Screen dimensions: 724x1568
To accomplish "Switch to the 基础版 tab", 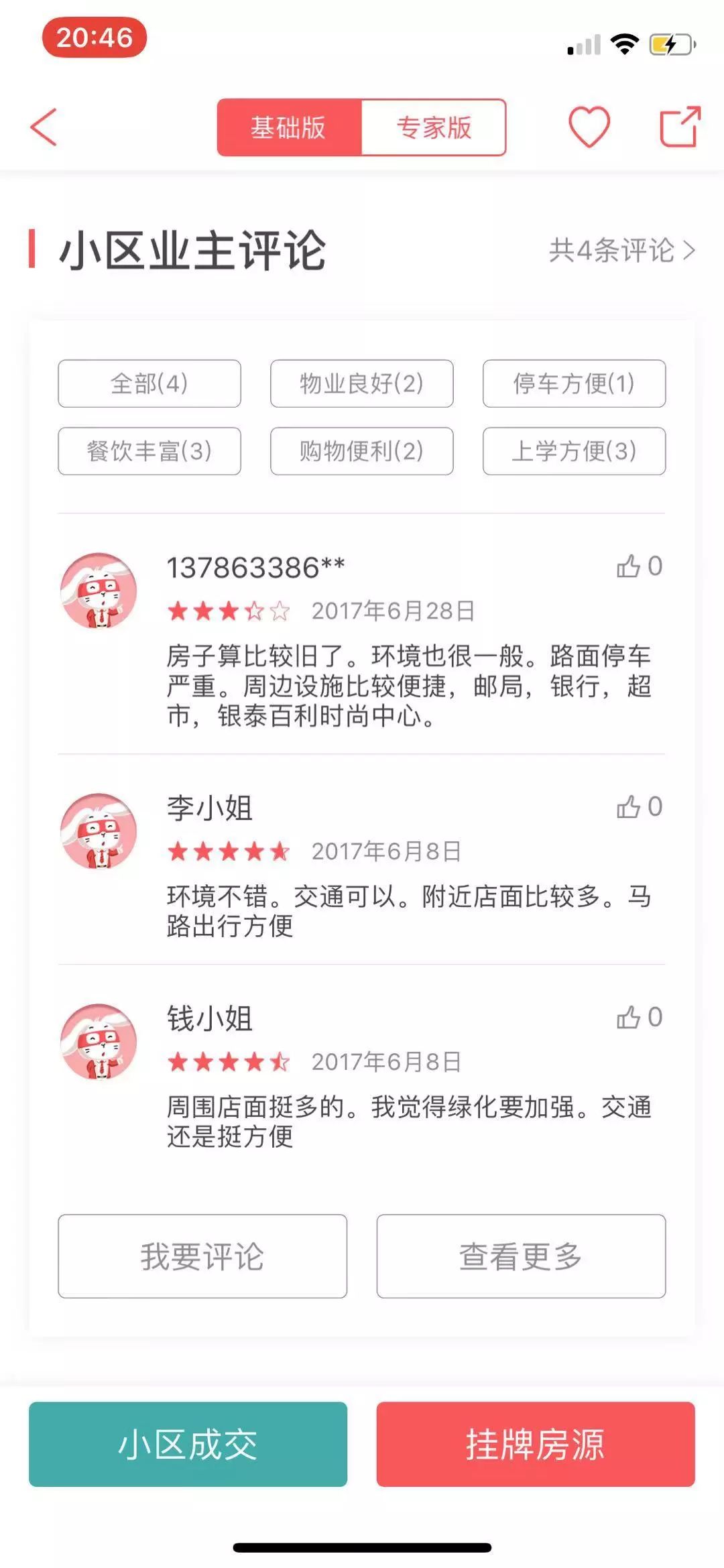I will [289, 127].
